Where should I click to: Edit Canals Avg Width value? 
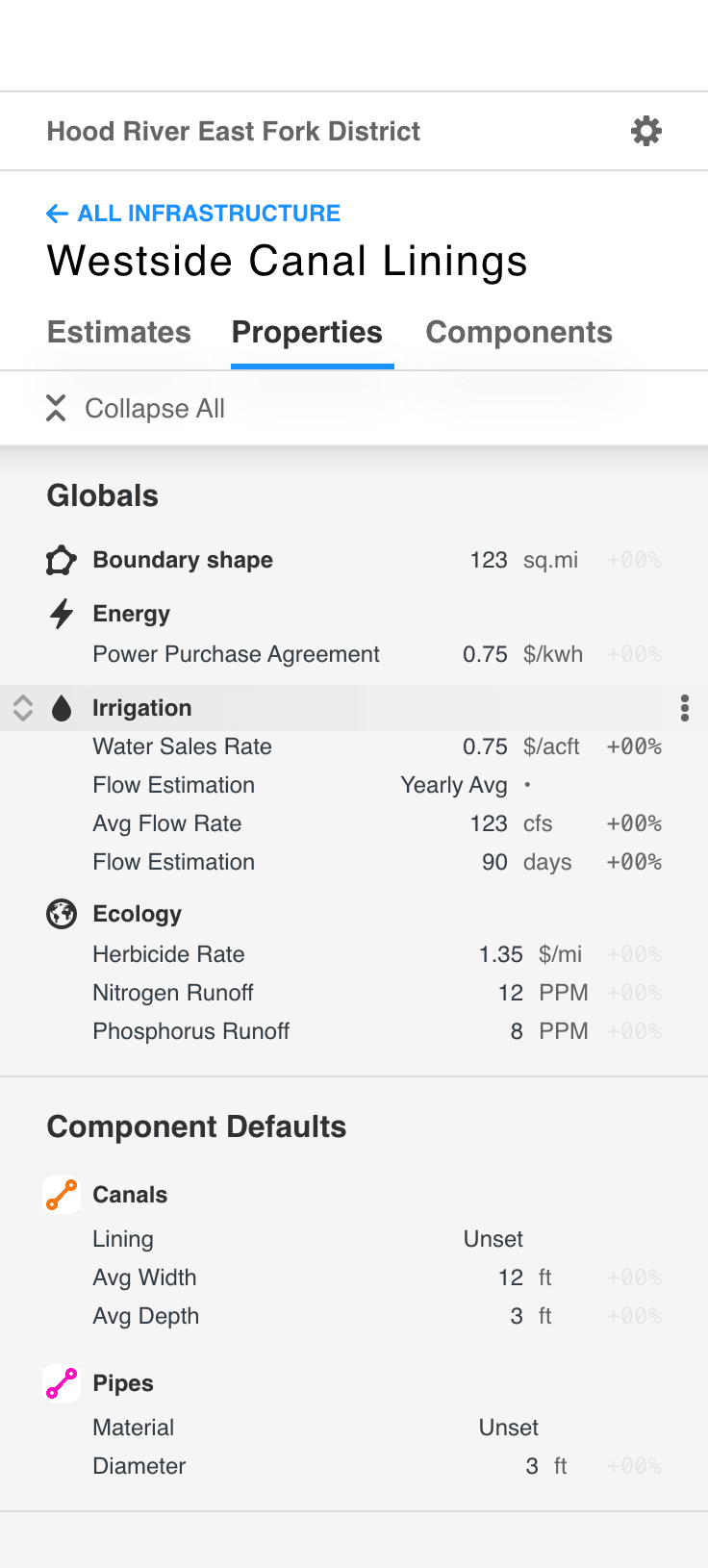pos(511,1277)
